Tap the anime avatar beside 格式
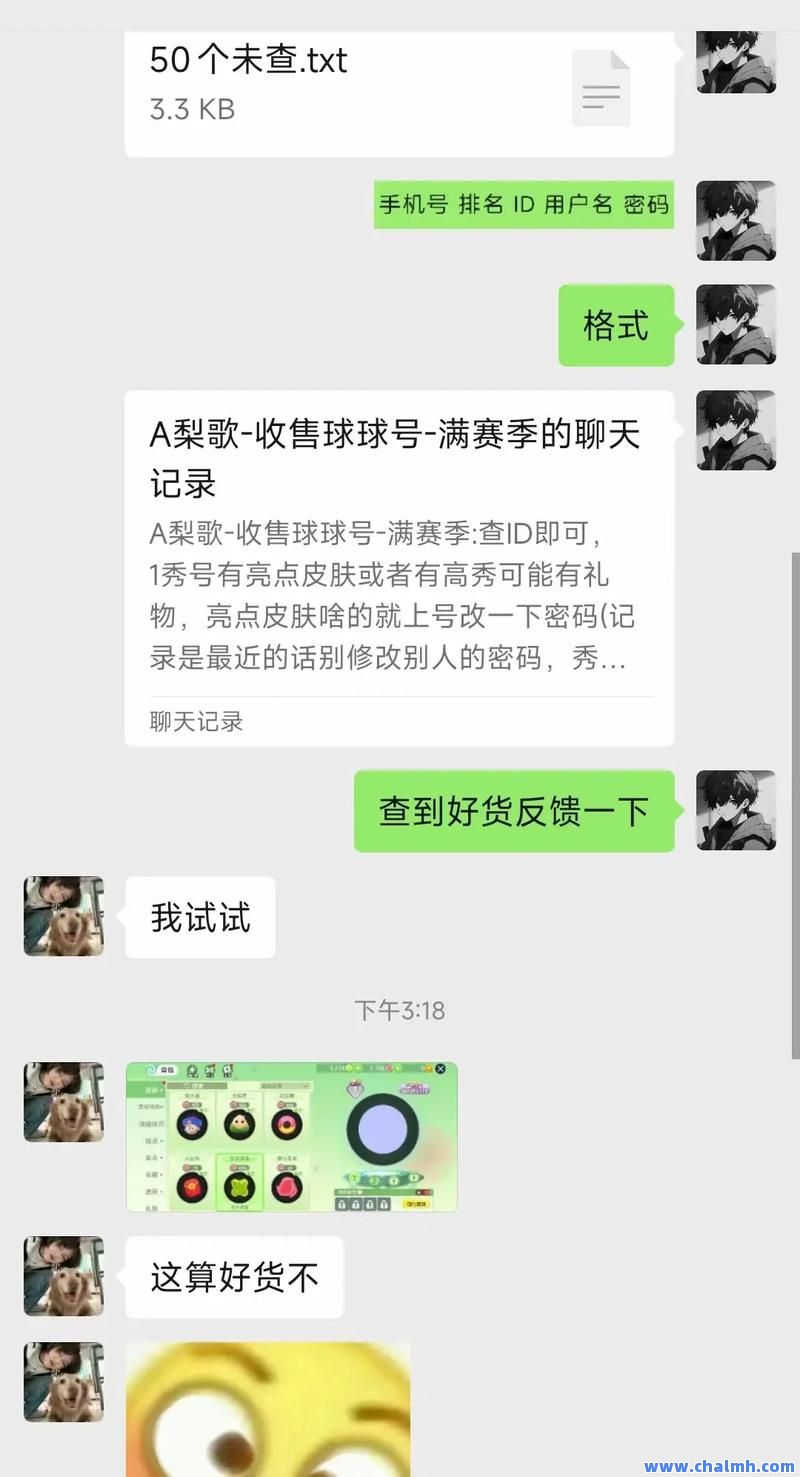 pos(736,324)
